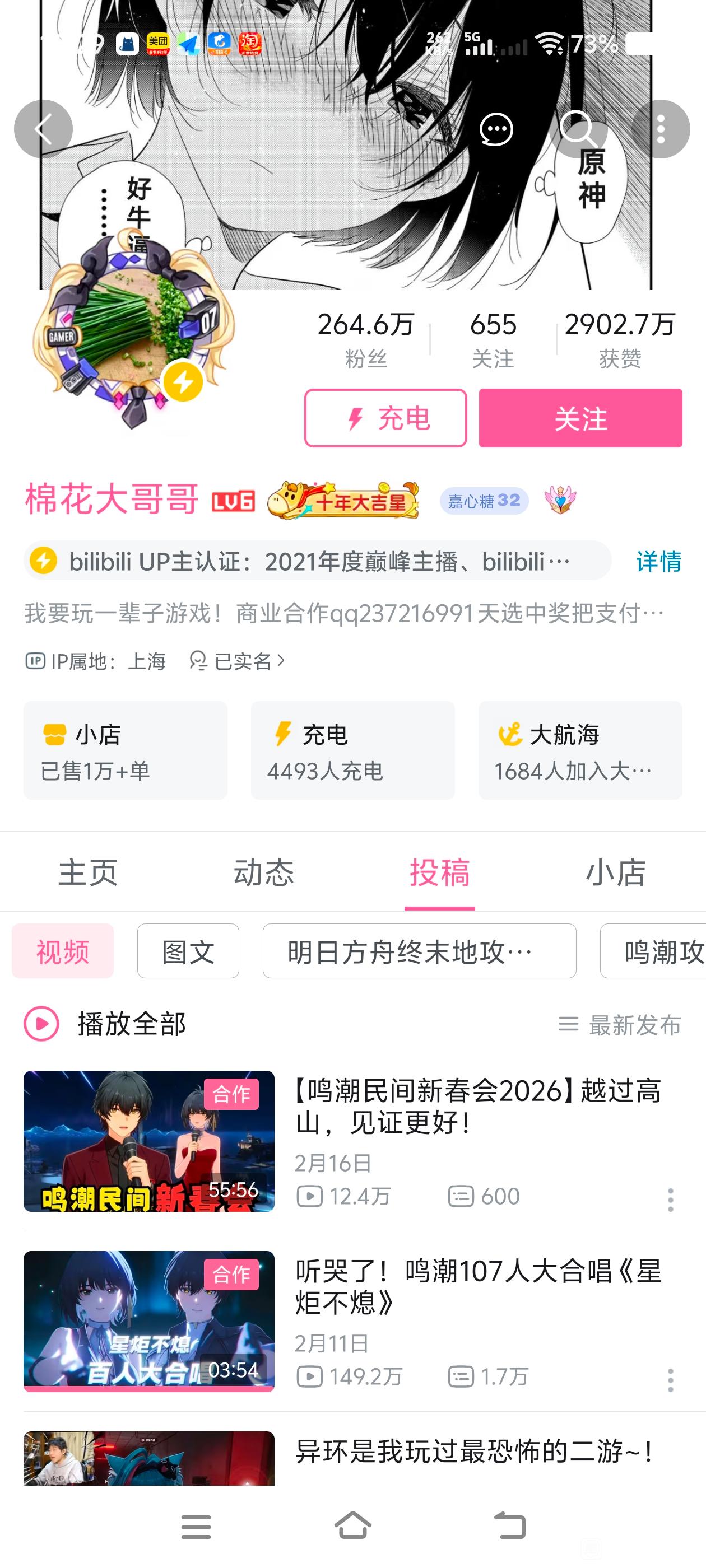Tap the 充电 button beside 关注

click(x=385, y=418)
